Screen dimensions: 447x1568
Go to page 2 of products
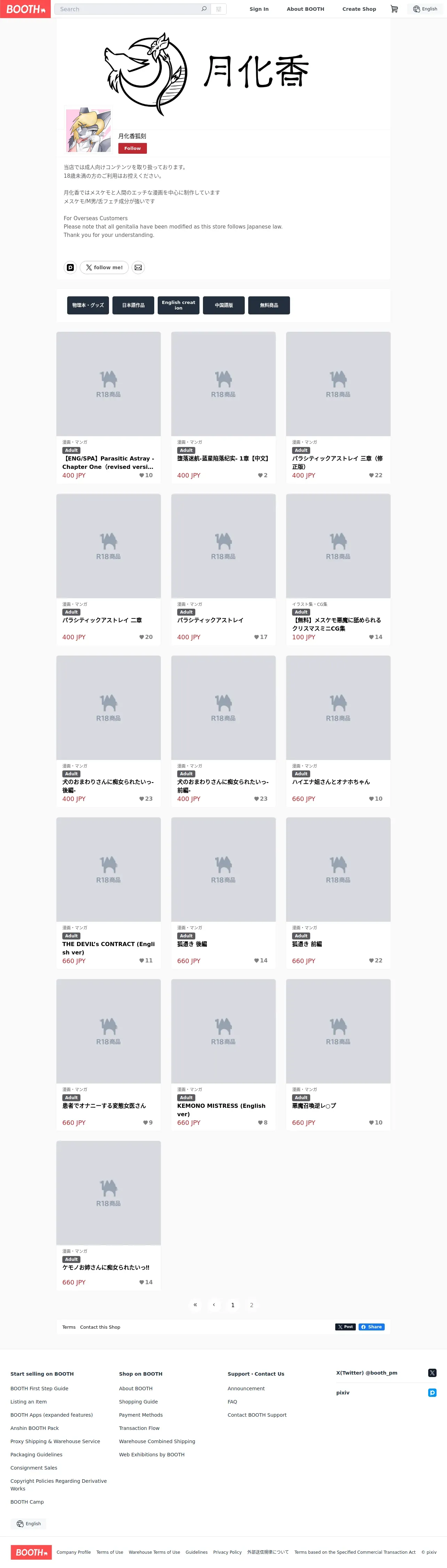(251, 1305)
